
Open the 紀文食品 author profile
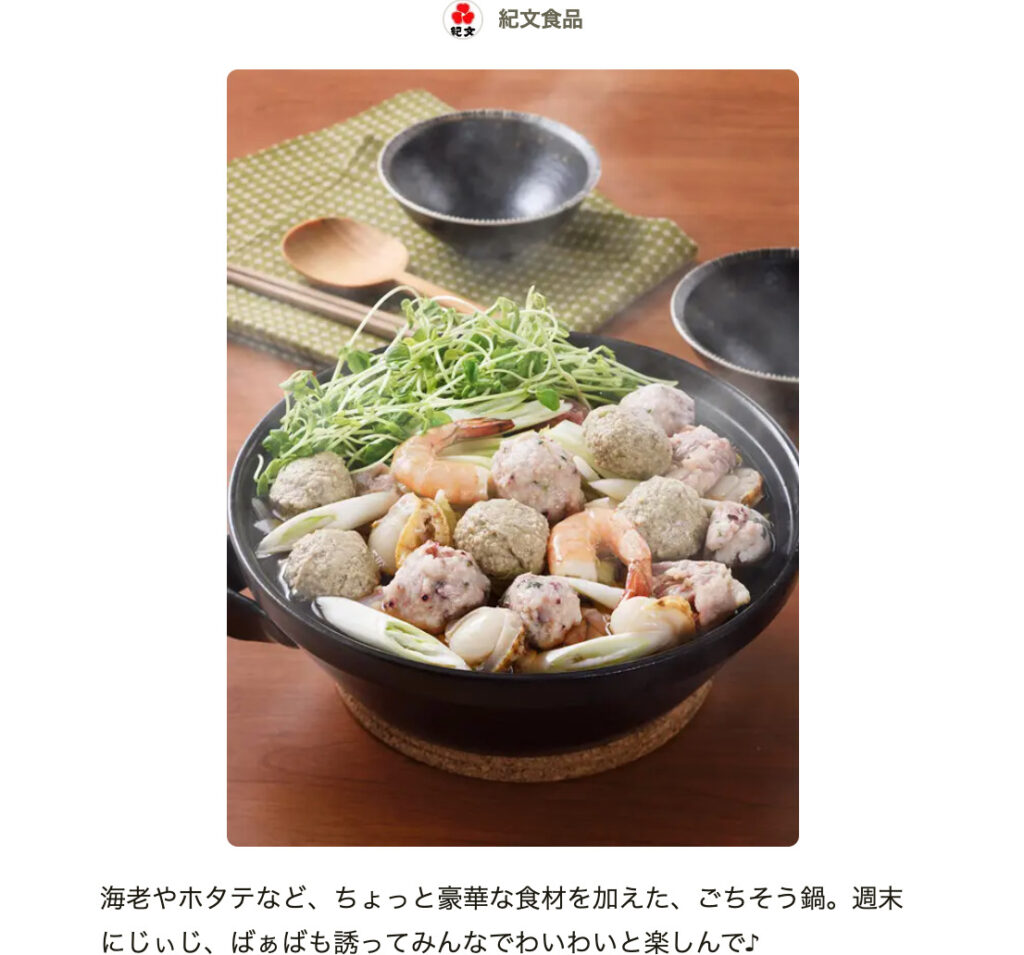pos(539,19)
